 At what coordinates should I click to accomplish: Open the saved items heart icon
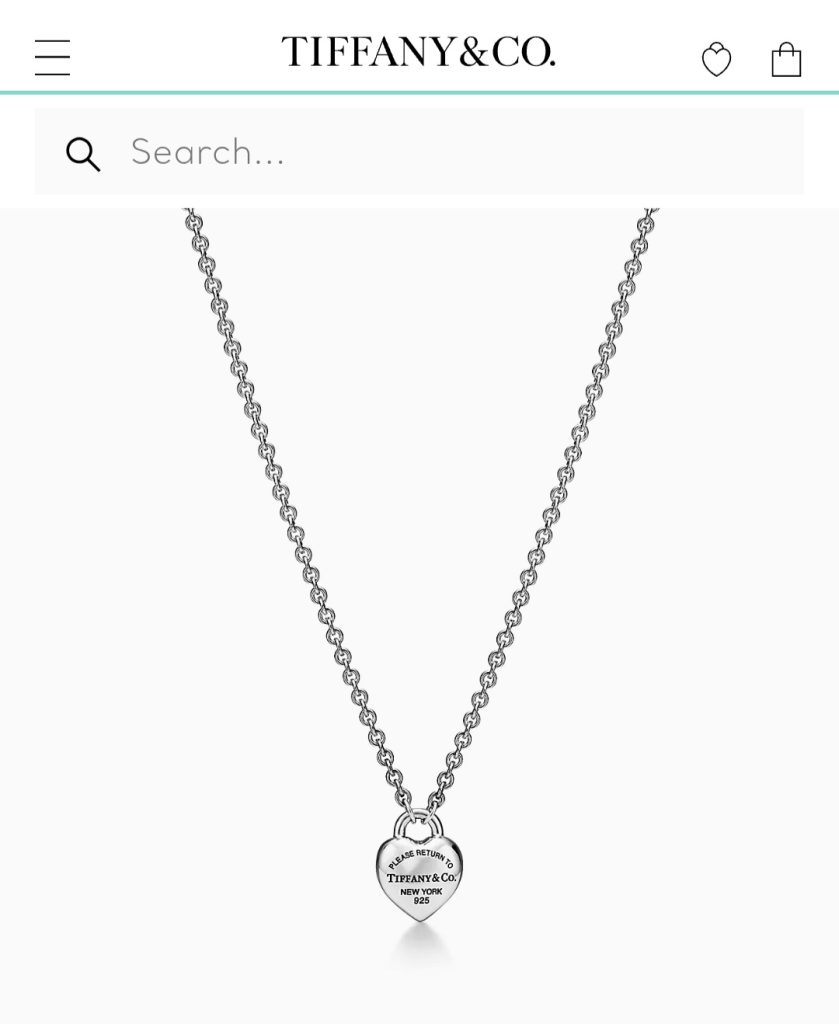point(716,59)
